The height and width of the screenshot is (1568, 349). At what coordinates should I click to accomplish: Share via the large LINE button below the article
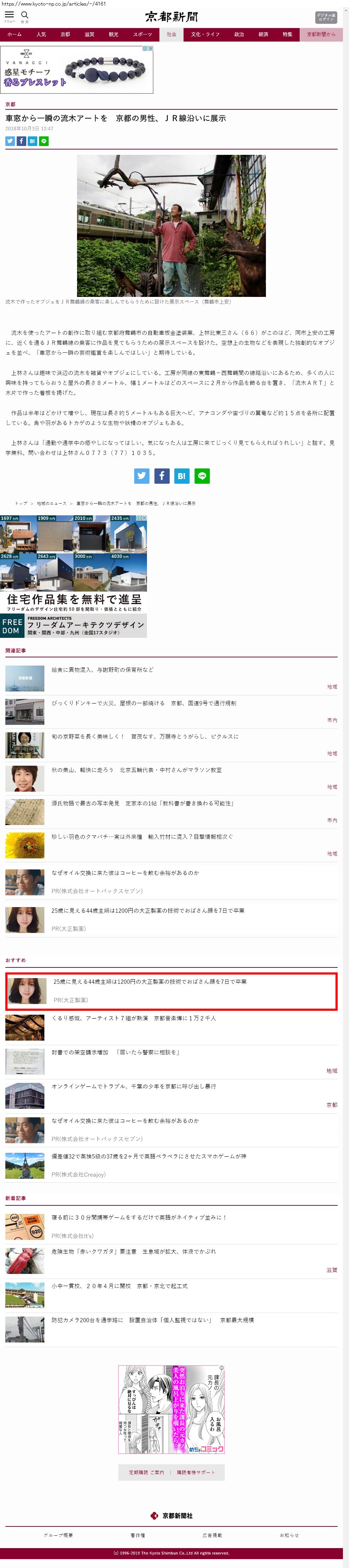pos(202,476)
